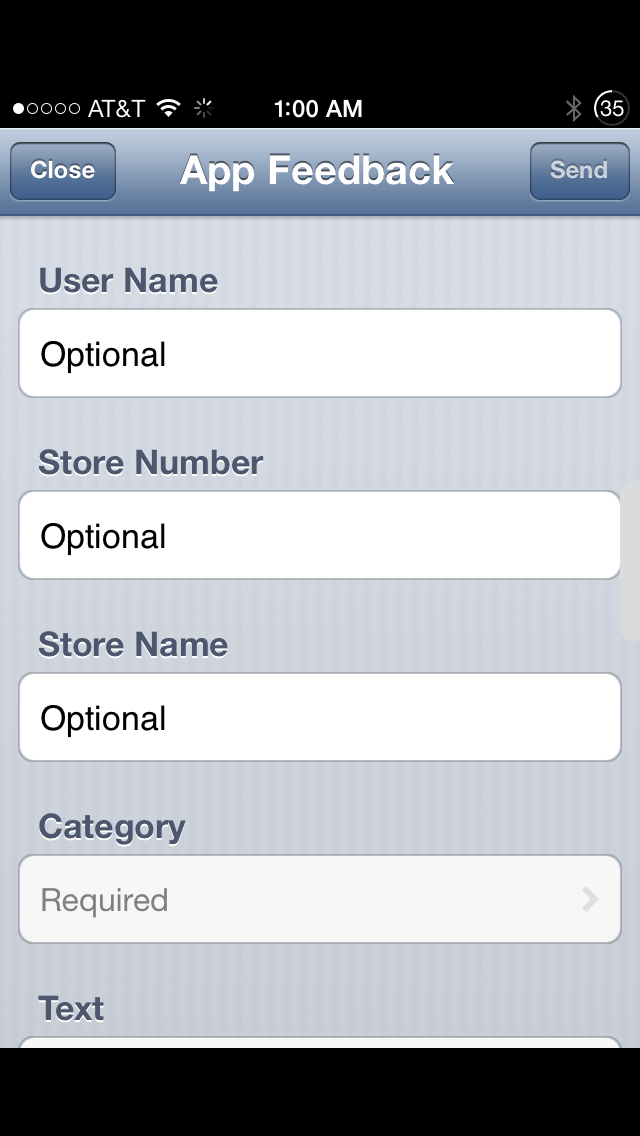The height and width of the screenshot is (1136, 640).
Task: Send the feedback
Action: point(580,171)
